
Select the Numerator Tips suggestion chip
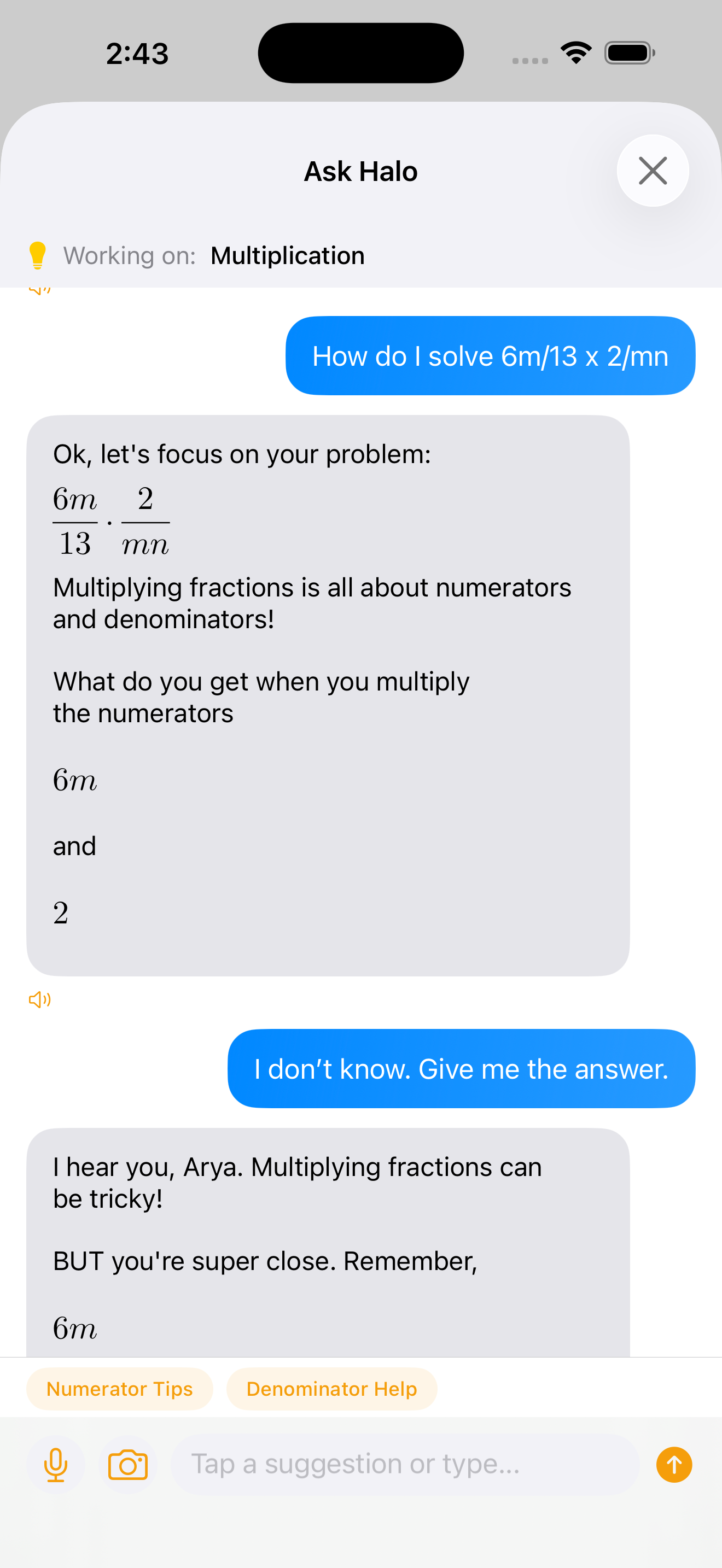(x=119, y=1389)
